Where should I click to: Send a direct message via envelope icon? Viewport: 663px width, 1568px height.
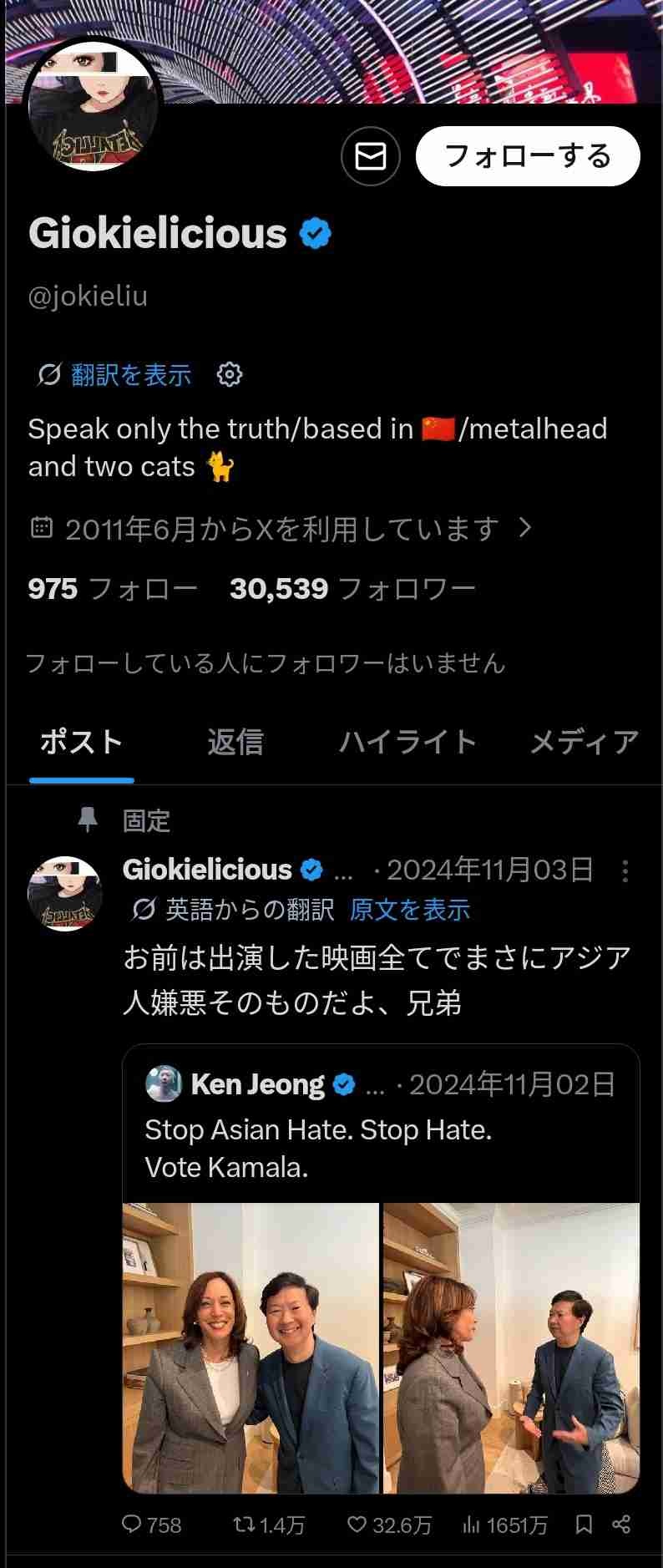(x=370, y=156)
